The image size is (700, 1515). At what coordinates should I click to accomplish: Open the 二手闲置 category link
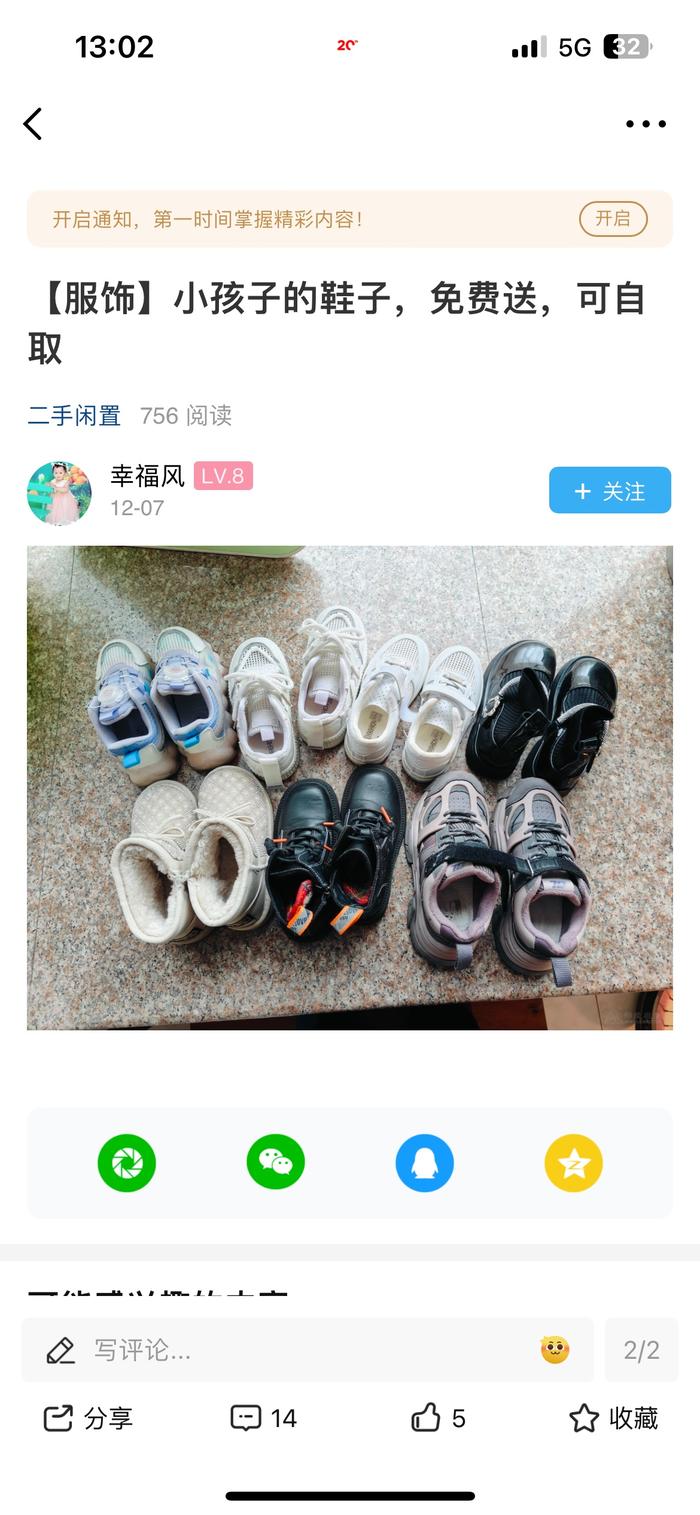tap(74, 416)
